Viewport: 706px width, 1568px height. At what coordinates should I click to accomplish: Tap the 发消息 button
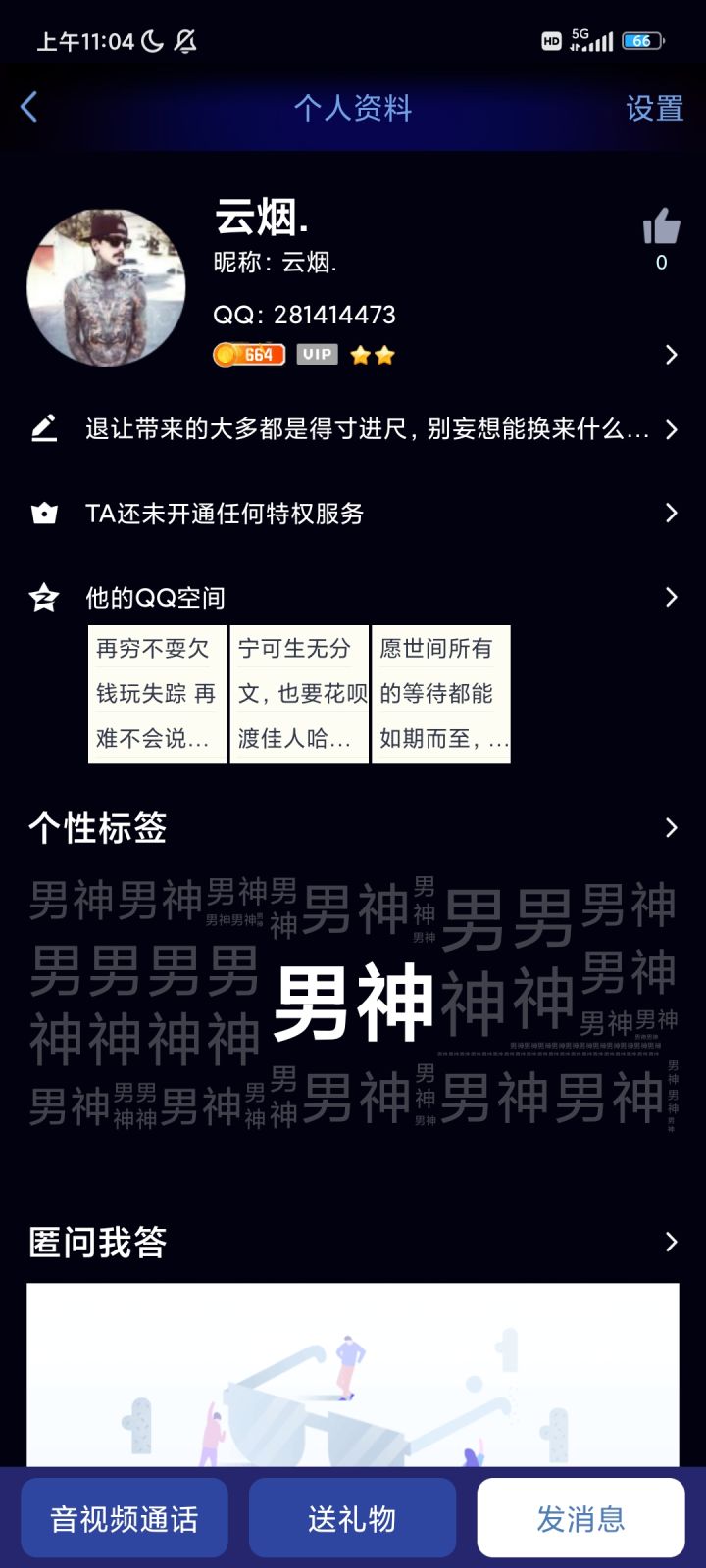click(580, 1517)
